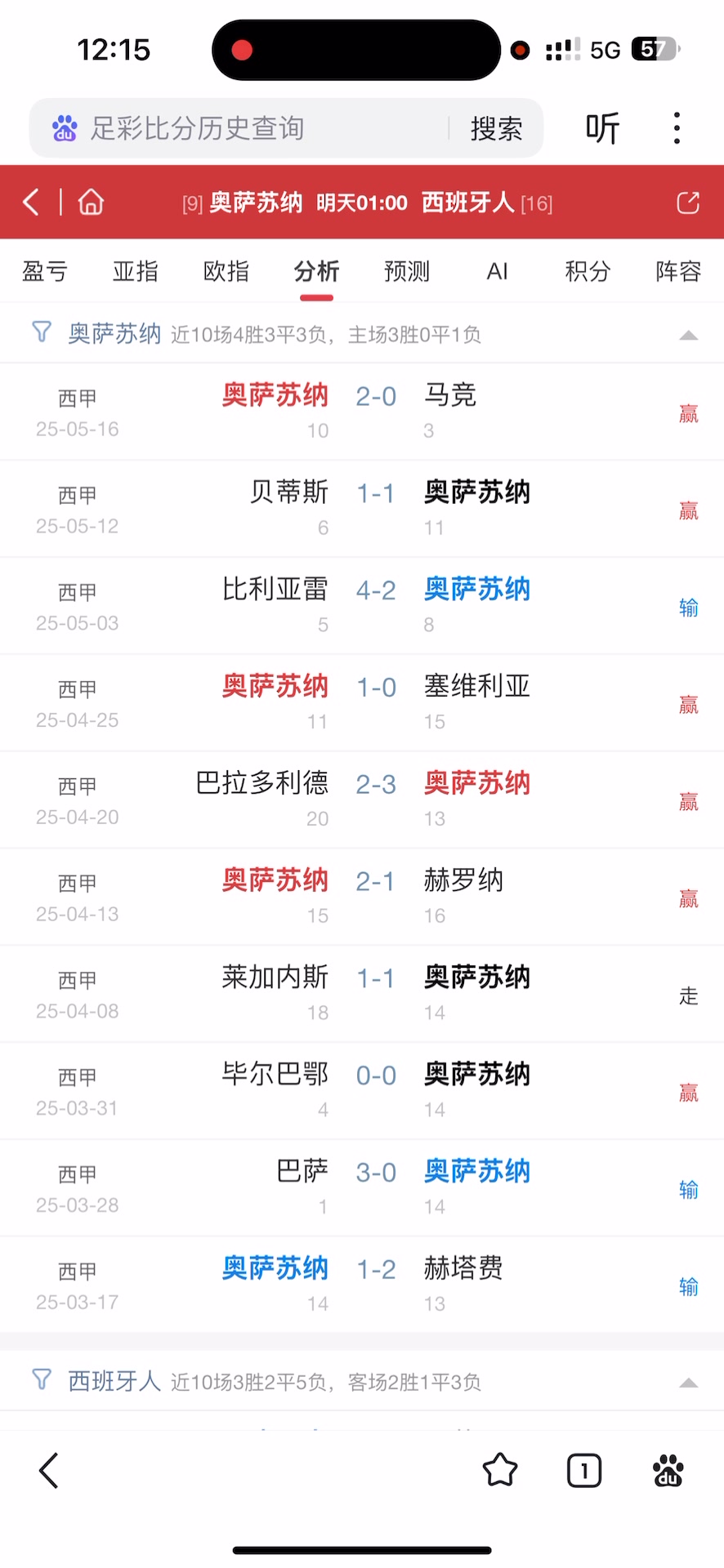
Task: Open the filter for 奥萨苏纳 matches
Action: pos(41,332)
